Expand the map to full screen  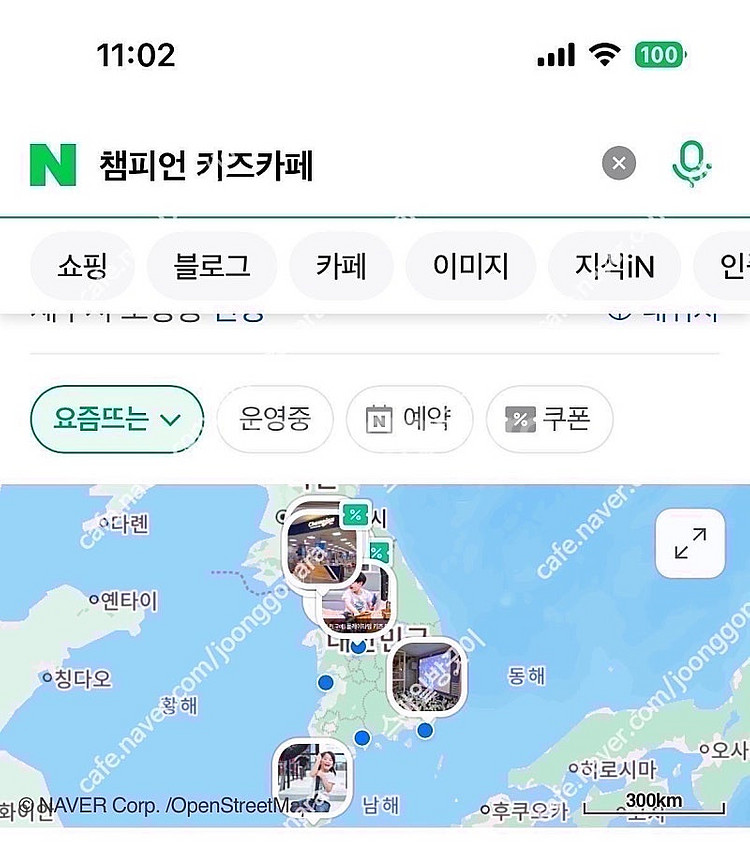pyautogui.click(x=690, y=543)
